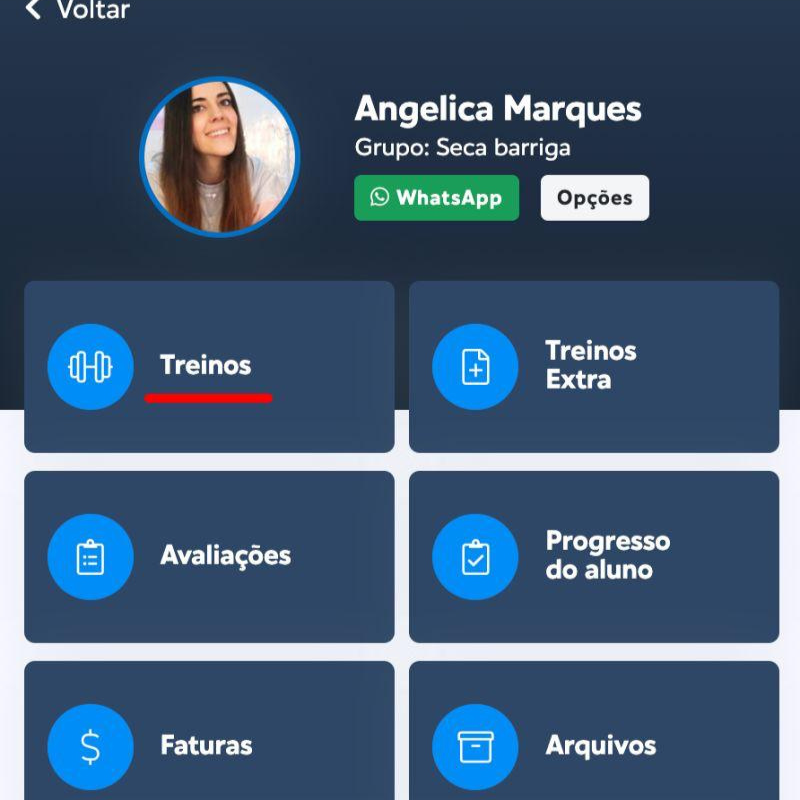Contact Angelica via the WhatsApp button
Image resolution: width=800 pixels, height=800 pixels.
[436, 197]
